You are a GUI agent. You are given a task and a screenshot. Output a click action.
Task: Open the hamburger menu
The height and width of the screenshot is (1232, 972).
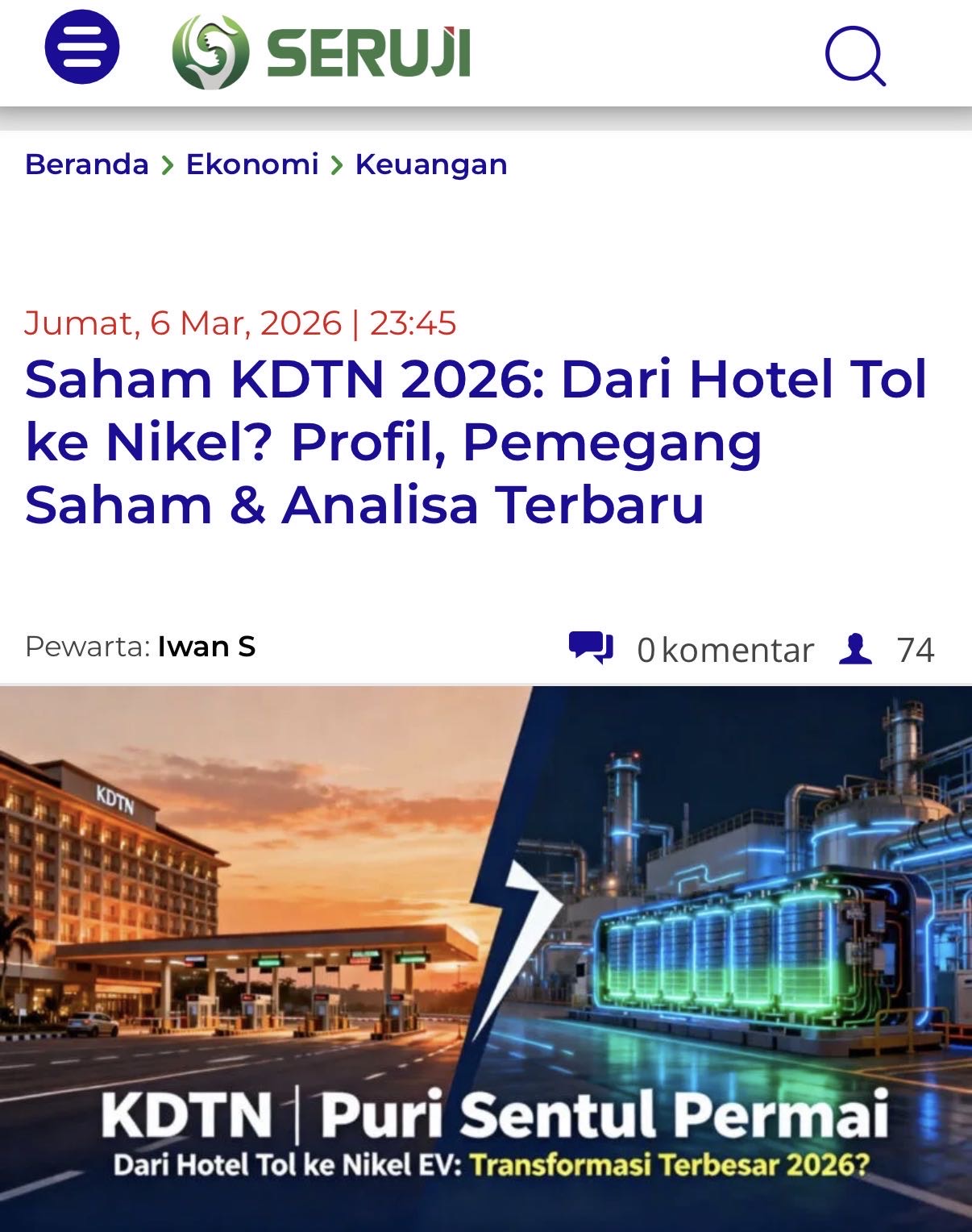81,47
